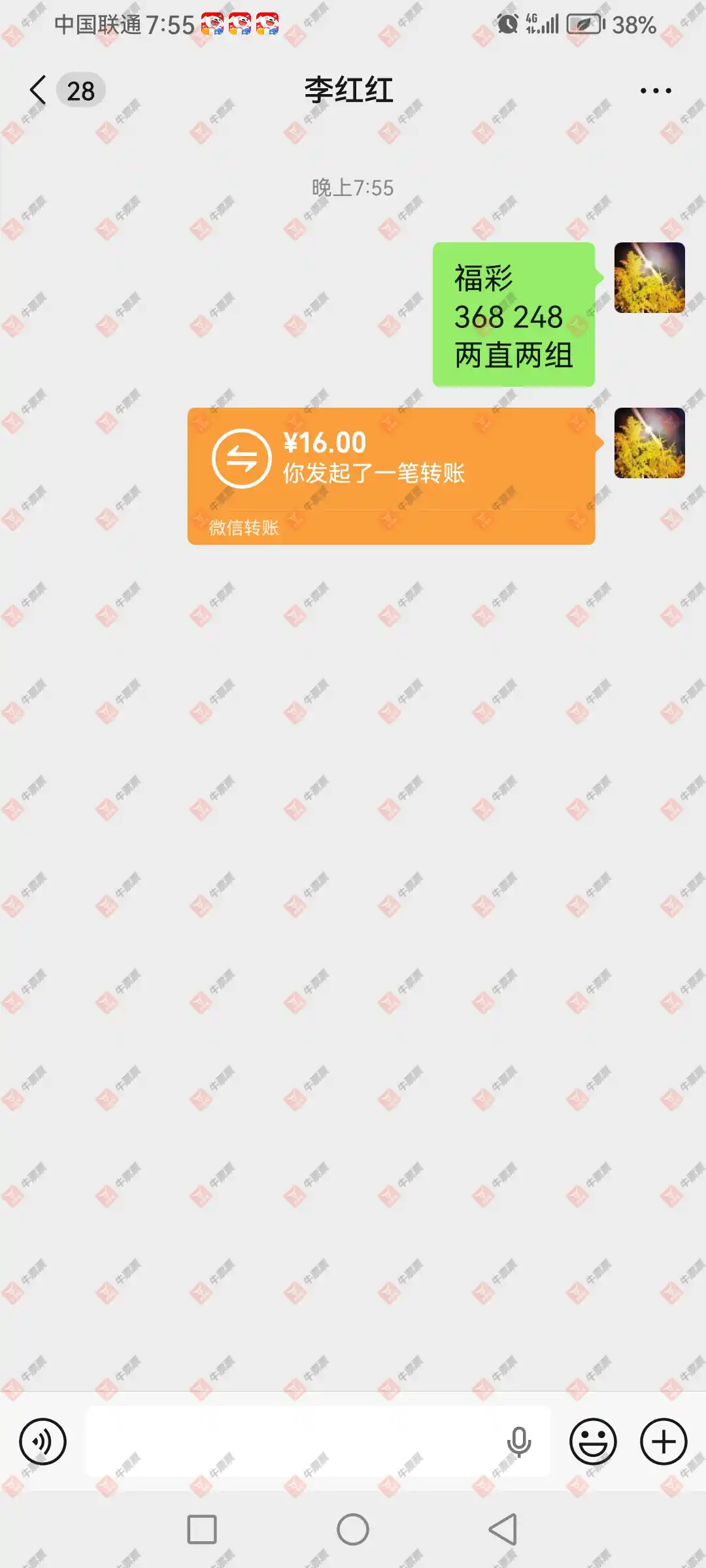Go back using the chevron arrow

tap(37, 90)
